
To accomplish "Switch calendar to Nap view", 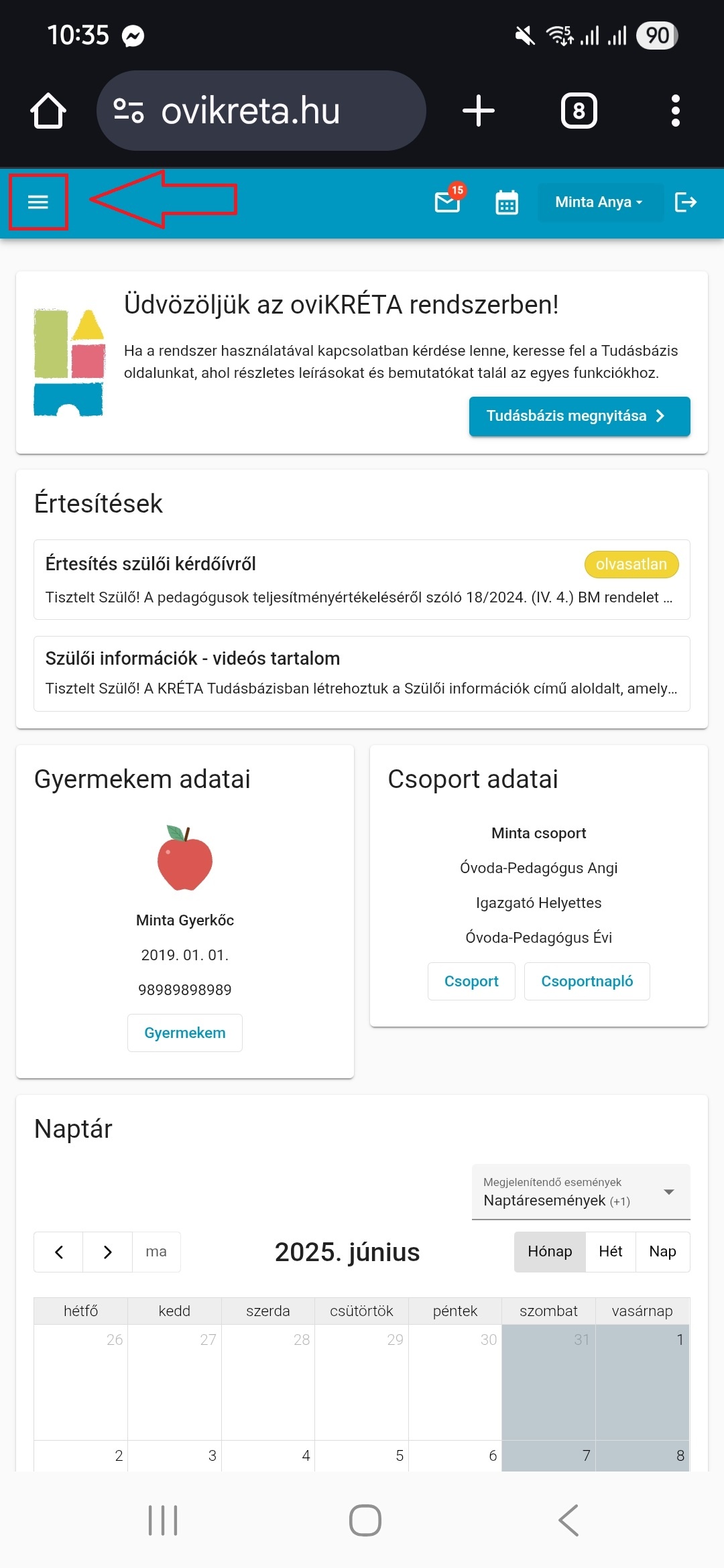I will (x=662, y=1252).
